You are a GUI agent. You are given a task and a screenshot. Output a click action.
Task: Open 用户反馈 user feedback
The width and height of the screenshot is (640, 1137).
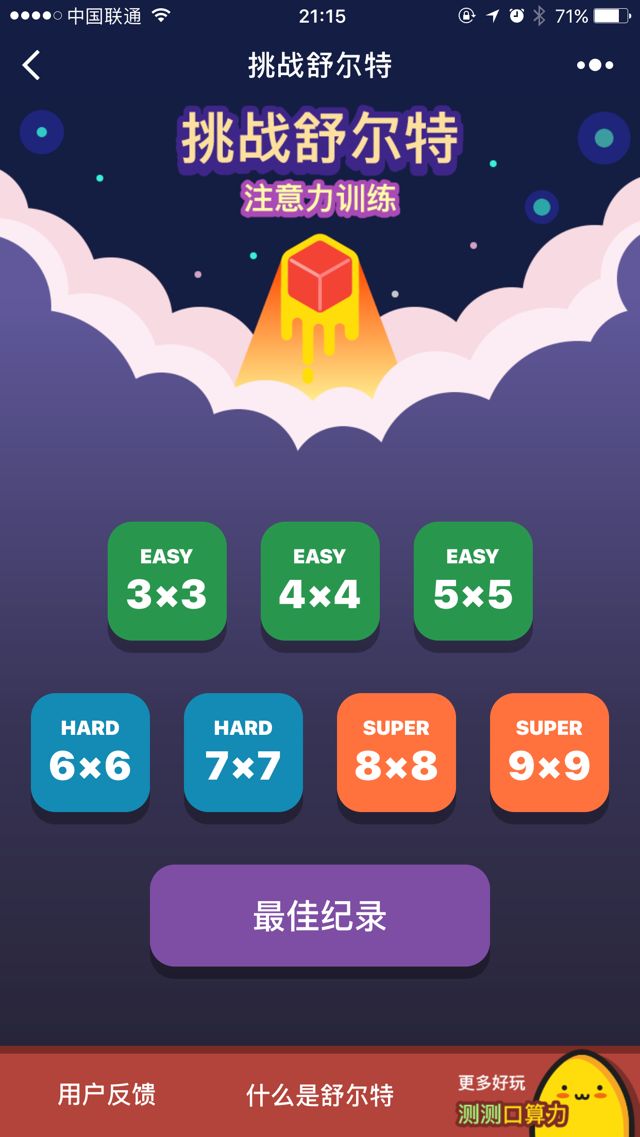coord(107,1094)
